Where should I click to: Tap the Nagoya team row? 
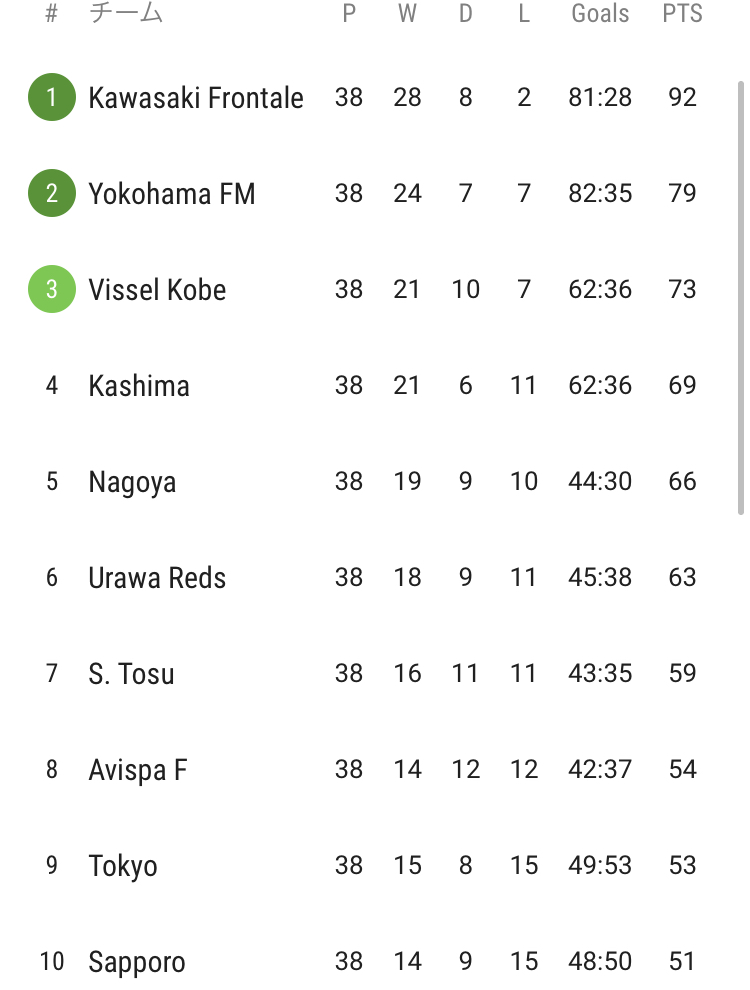click(366, 481)
